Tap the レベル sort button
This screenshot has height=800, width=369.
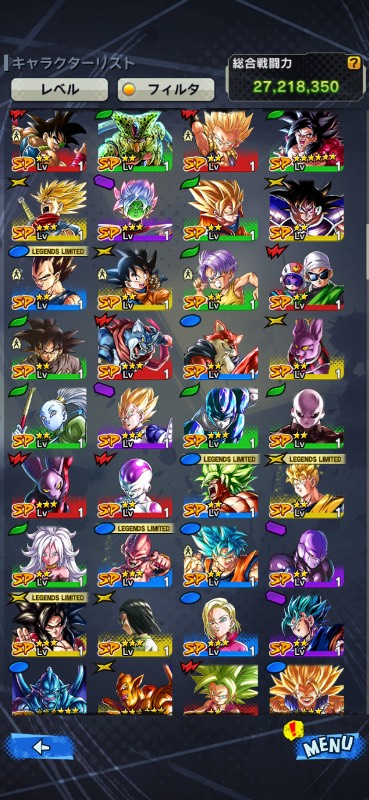(60, 89)
